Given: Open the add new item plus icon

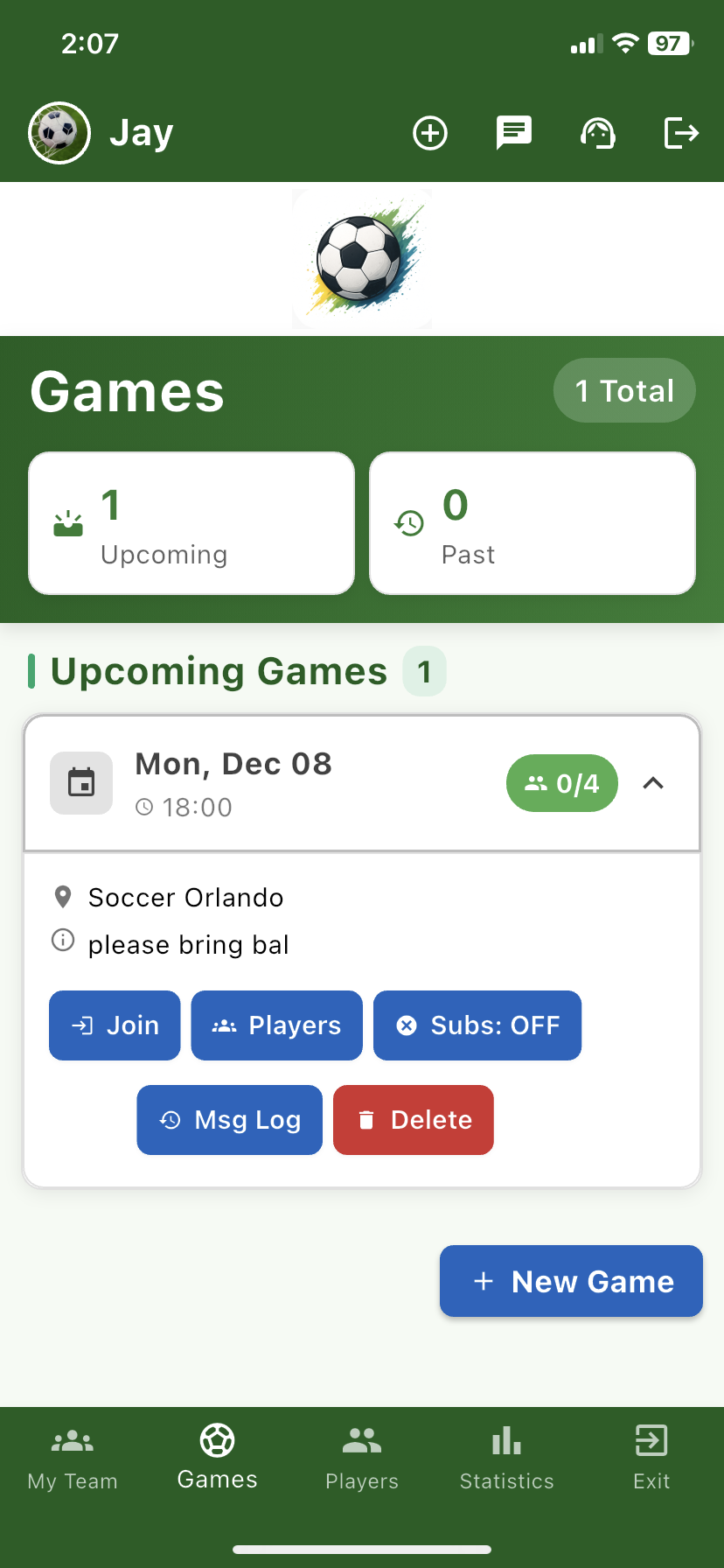Looking at the screenshot, I should (429, 133).
